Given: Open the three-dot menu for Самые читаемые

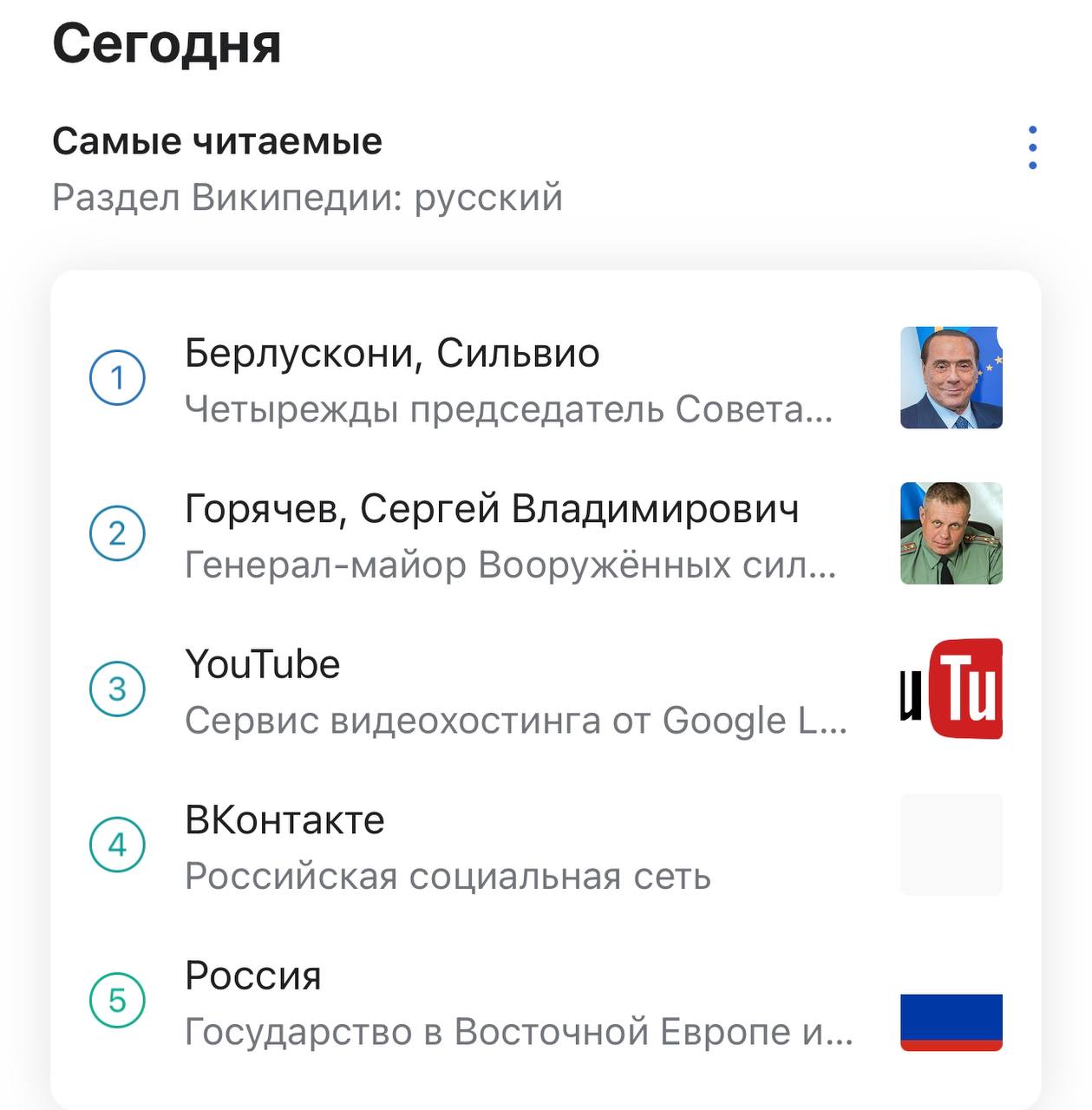Looking at the screenshot, I should 1031,147.
